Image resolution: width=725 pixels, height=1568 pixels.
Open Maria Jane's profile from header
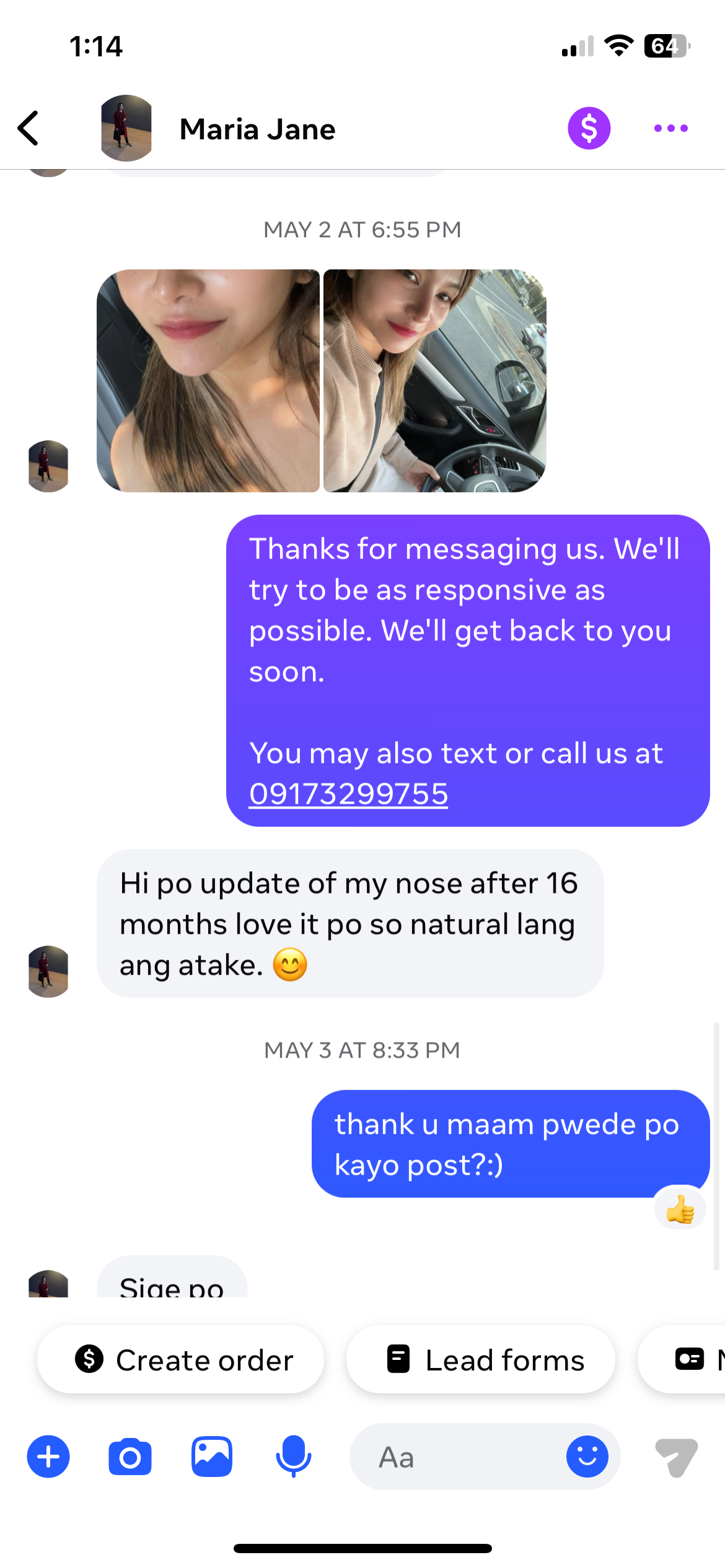[257, 129]
